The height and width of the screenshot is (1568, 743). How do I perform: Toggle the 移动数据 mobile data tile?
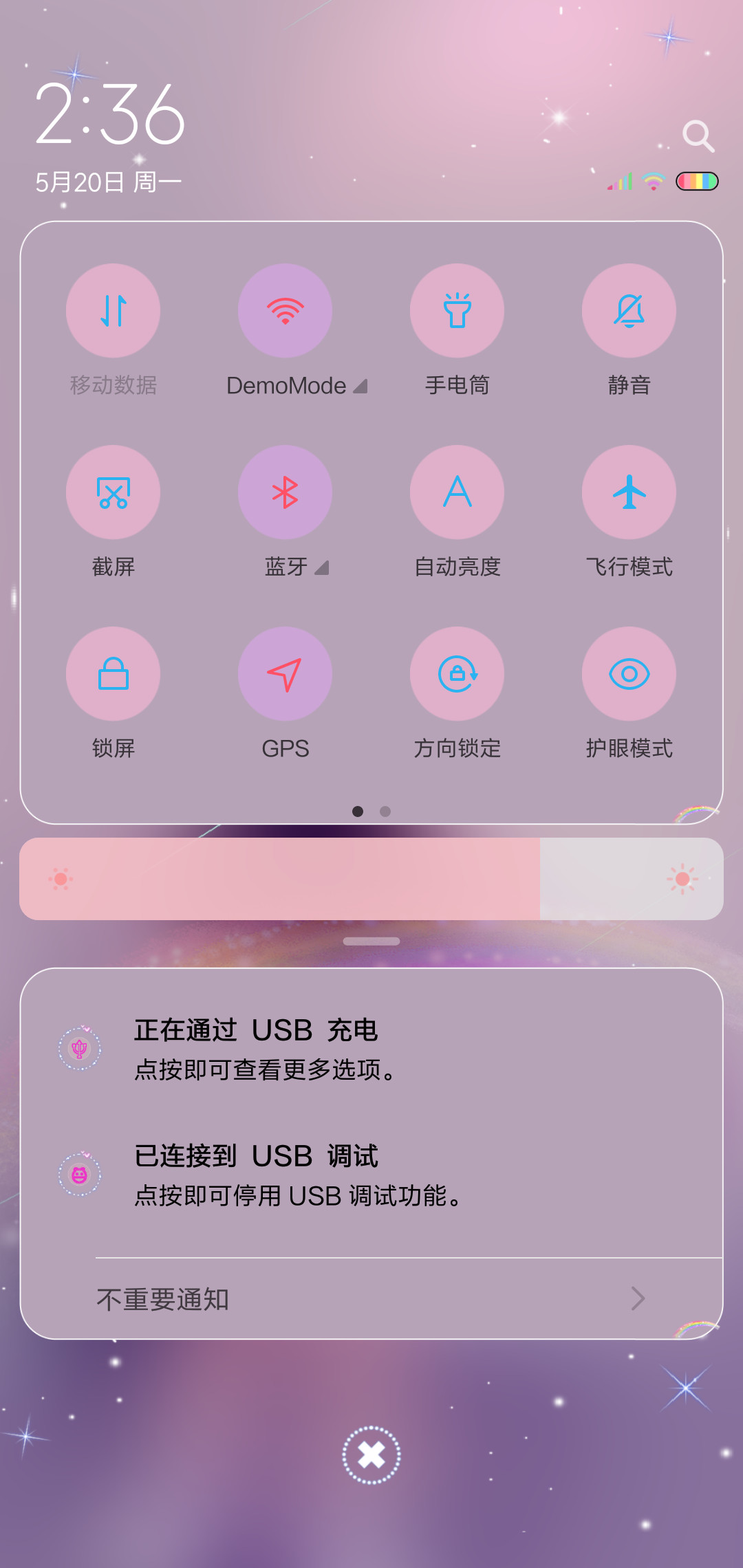(114, 311)
